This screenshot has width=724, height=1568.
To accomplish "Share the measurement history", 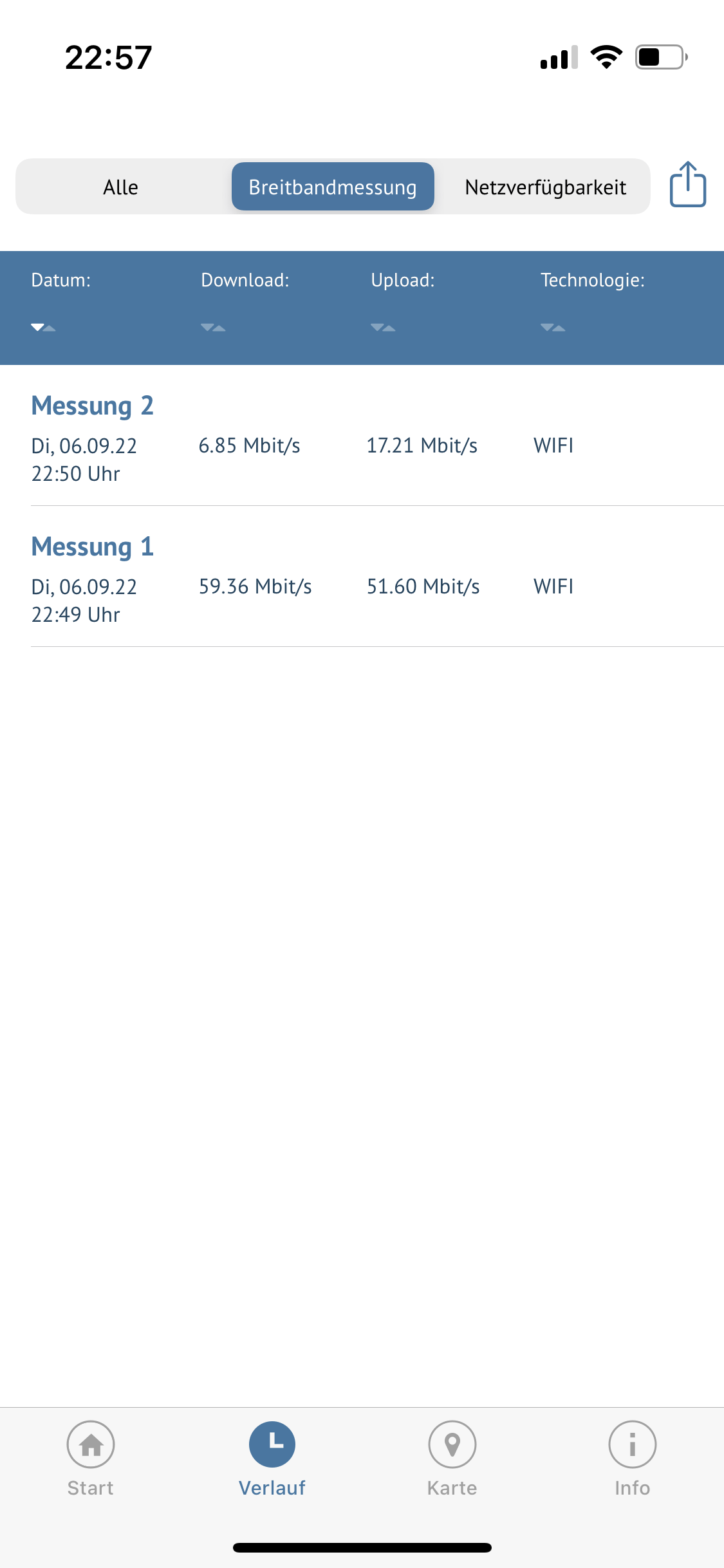I will [687, 185].
